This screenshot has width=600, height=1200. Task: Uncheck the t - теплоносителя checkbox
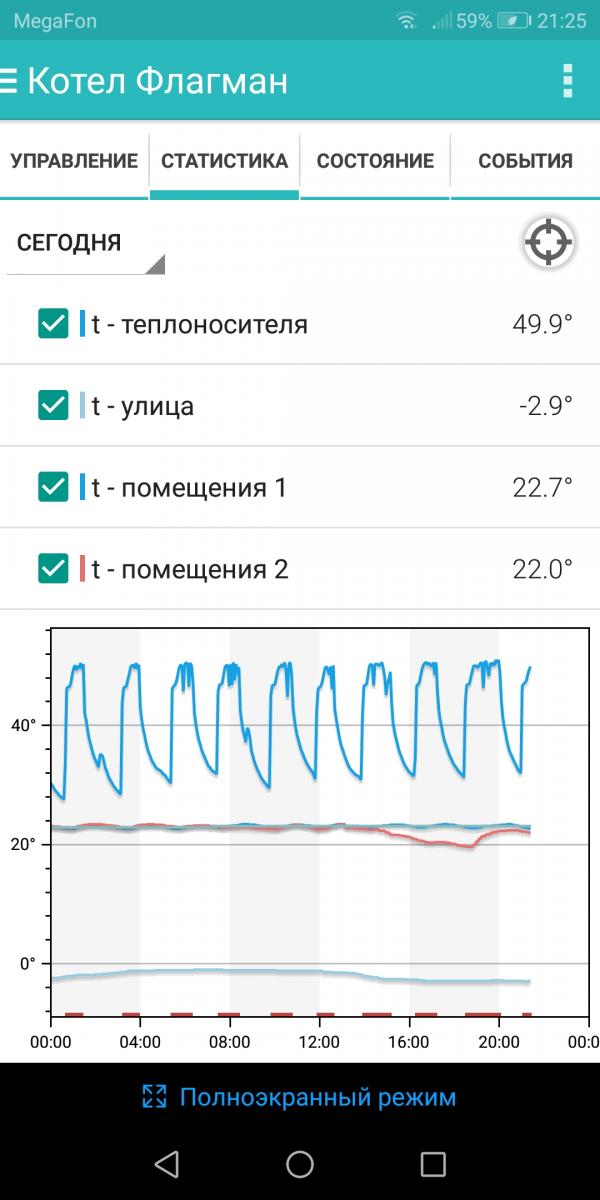point(52,324)
